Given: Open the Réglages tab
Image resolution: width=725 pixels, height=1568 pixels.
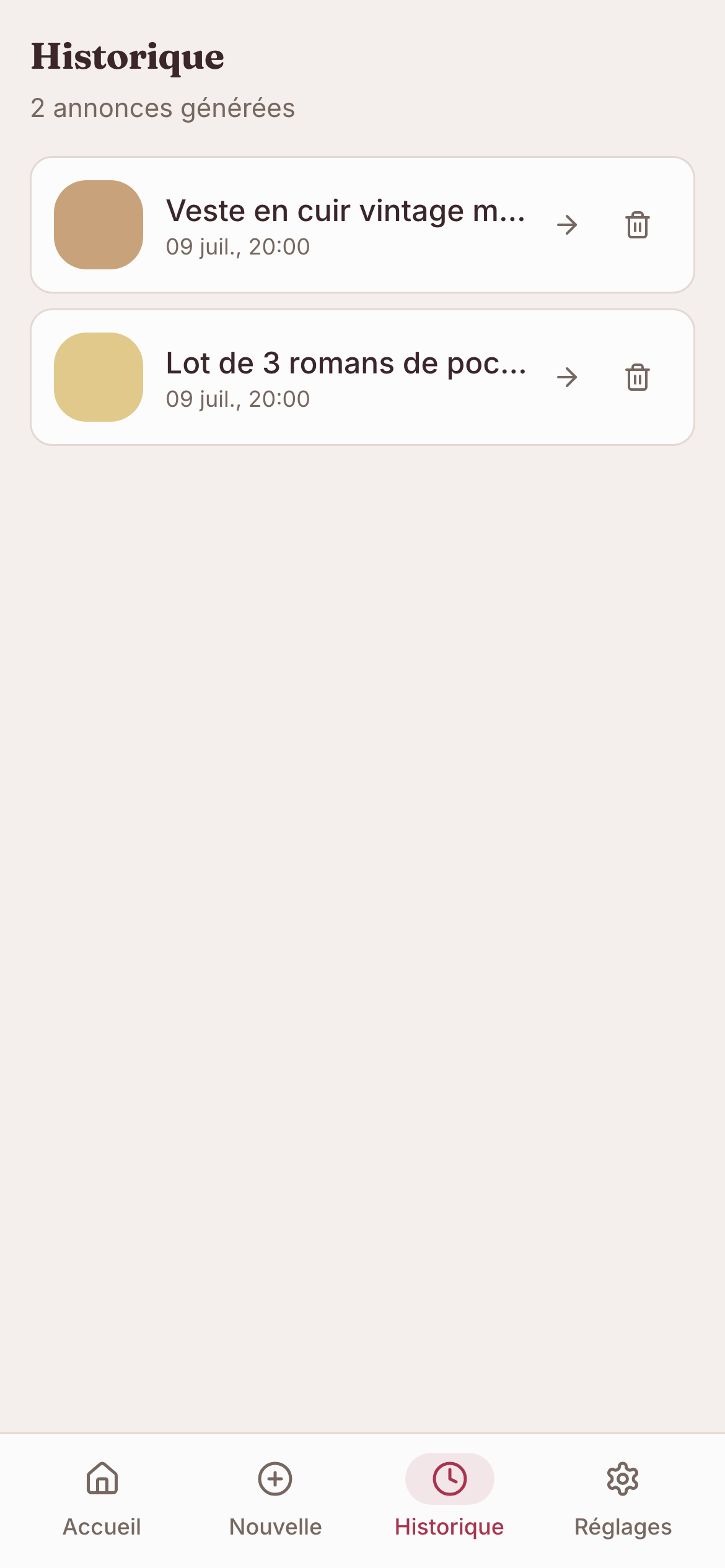Looking at the screenshot, I should tap(623, 1499).
